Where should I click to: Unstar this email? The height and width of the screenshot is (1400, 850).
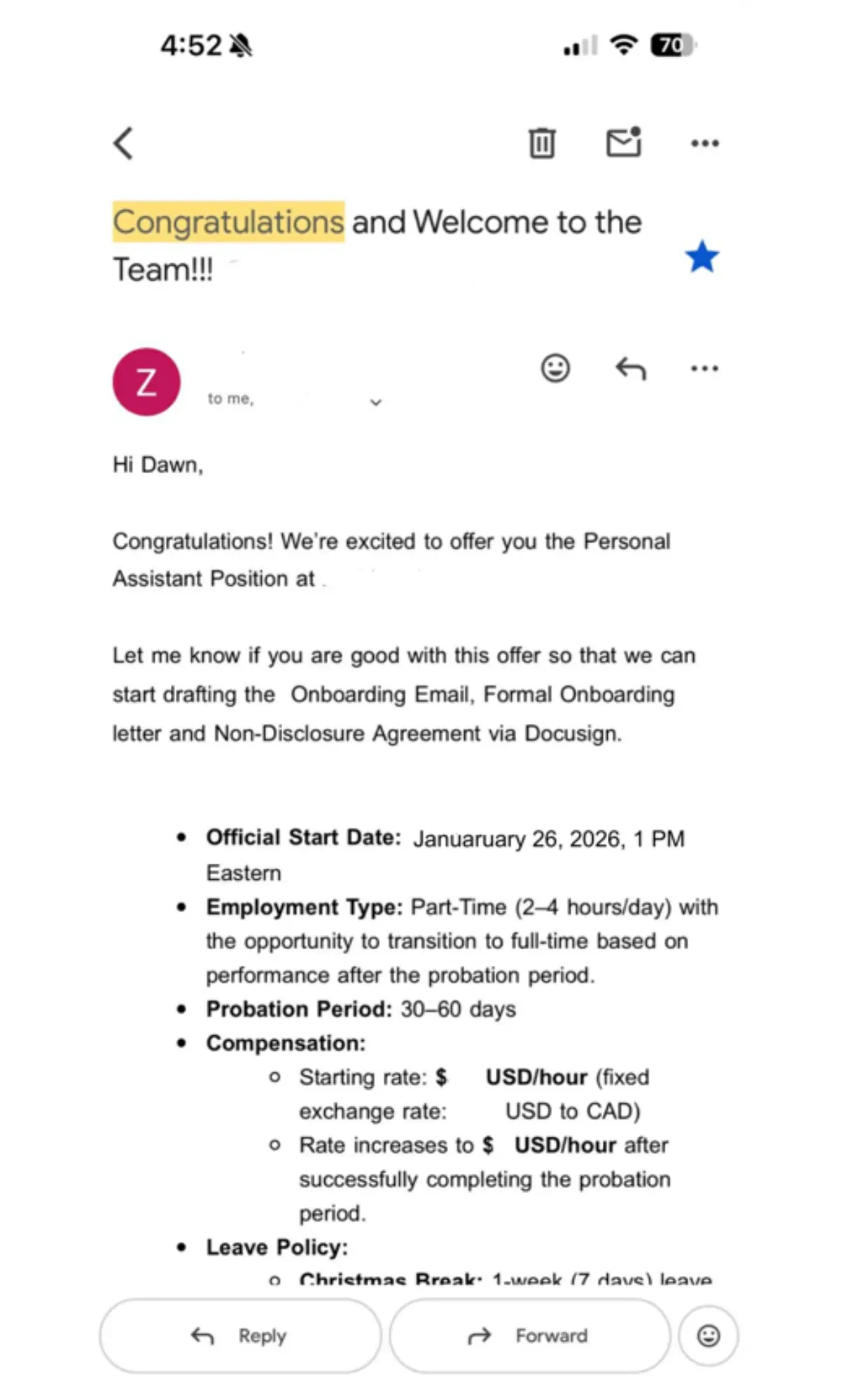(x=702, y=256)
